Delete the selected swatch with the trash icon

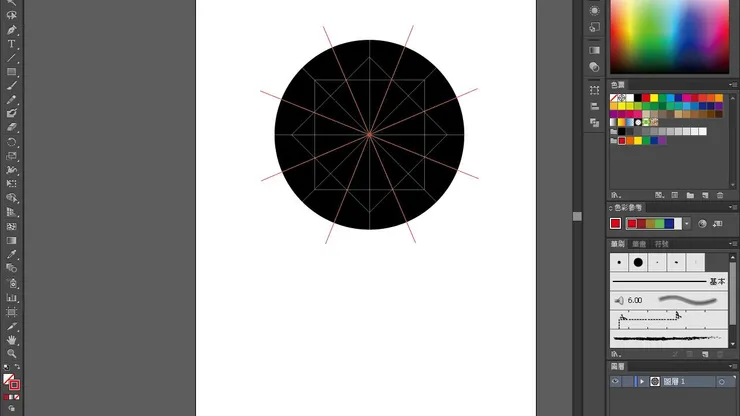(720, 195)
